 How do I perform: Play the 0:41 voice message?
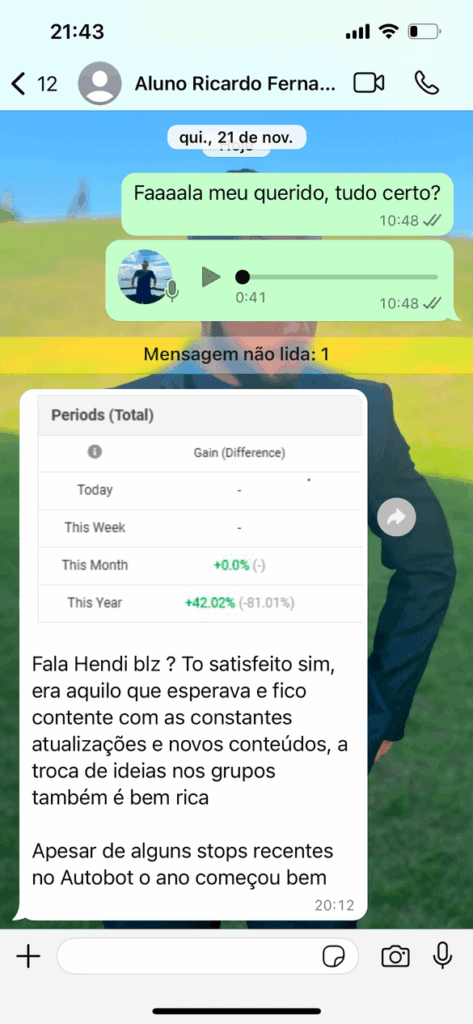[x=210, y=277]
